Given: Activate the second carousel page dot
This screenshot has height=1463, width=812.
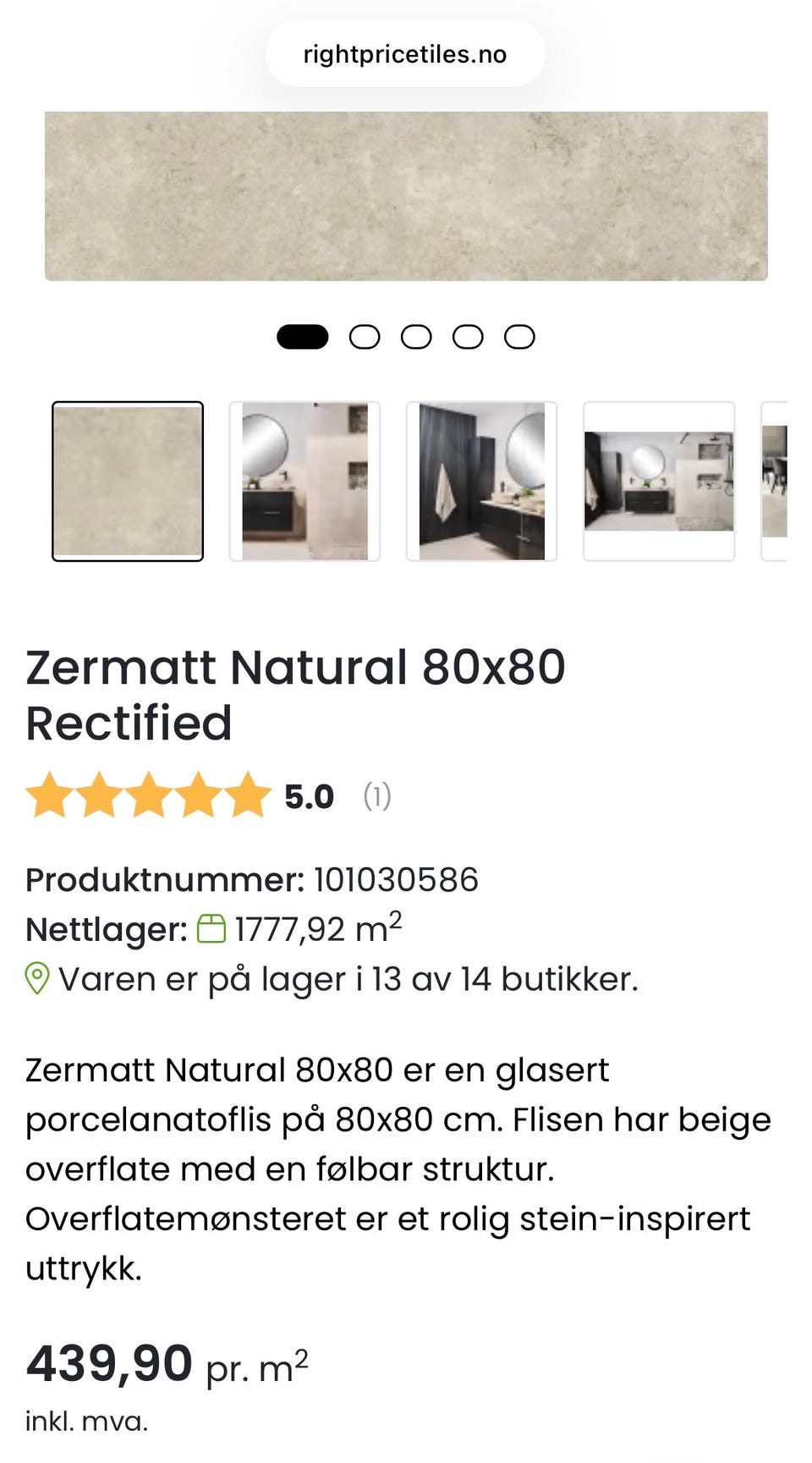Looking at the screenshot, I should pyautogui.click(x=365, y=336).
